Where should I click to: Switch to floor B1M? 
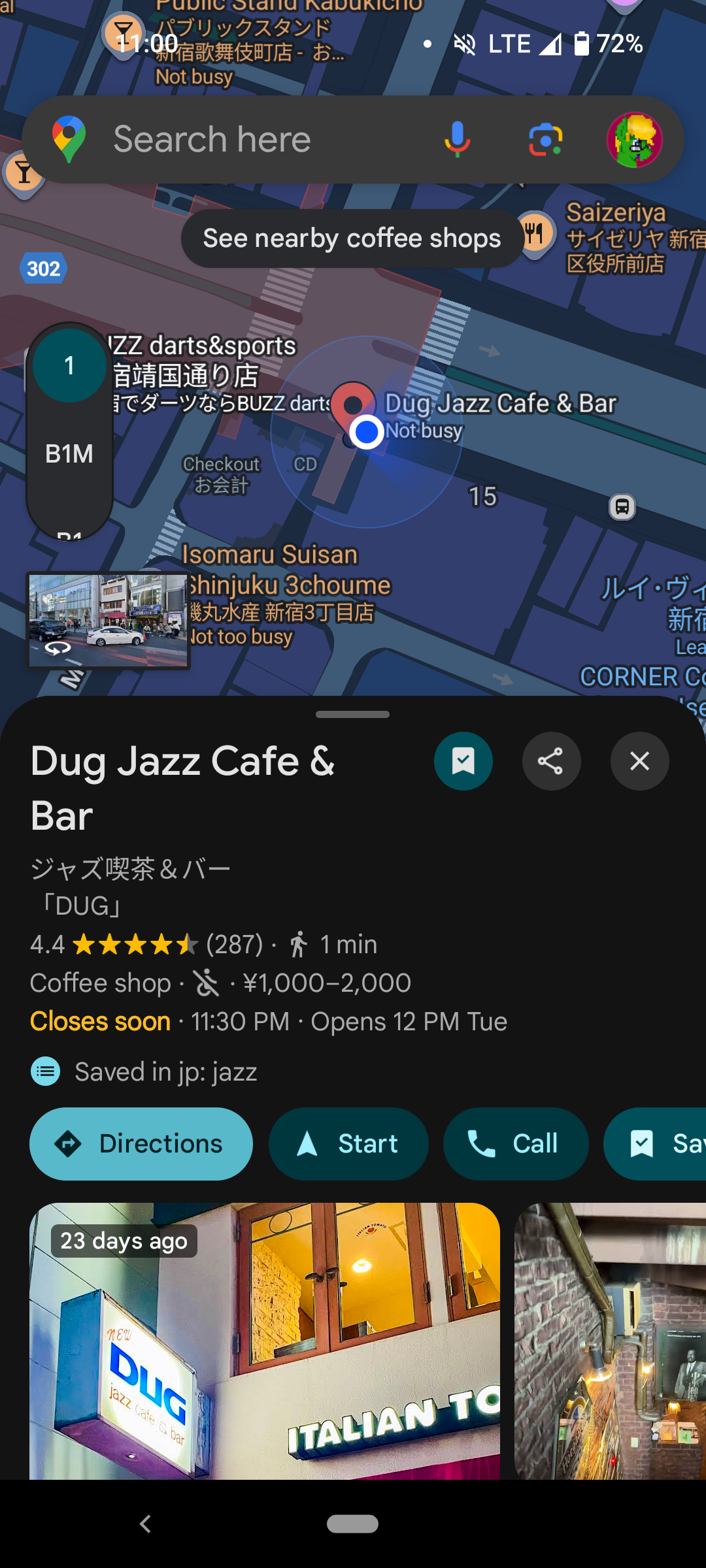69,453
